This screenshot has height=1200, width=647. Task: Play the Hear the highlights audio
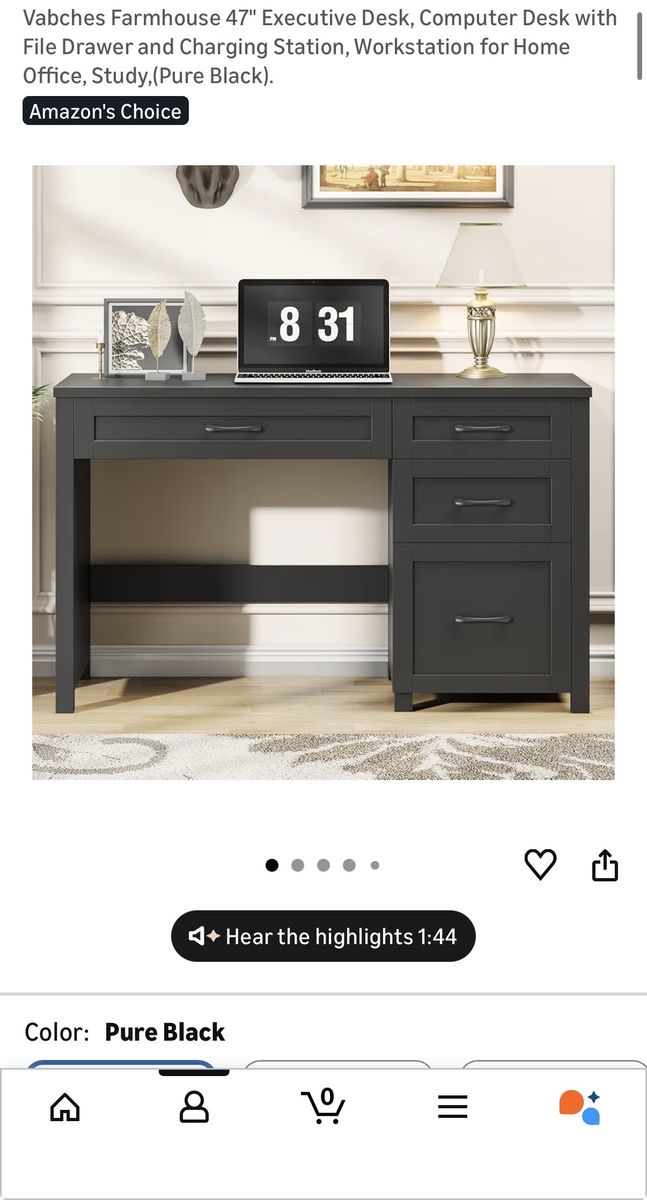(323, 936)
